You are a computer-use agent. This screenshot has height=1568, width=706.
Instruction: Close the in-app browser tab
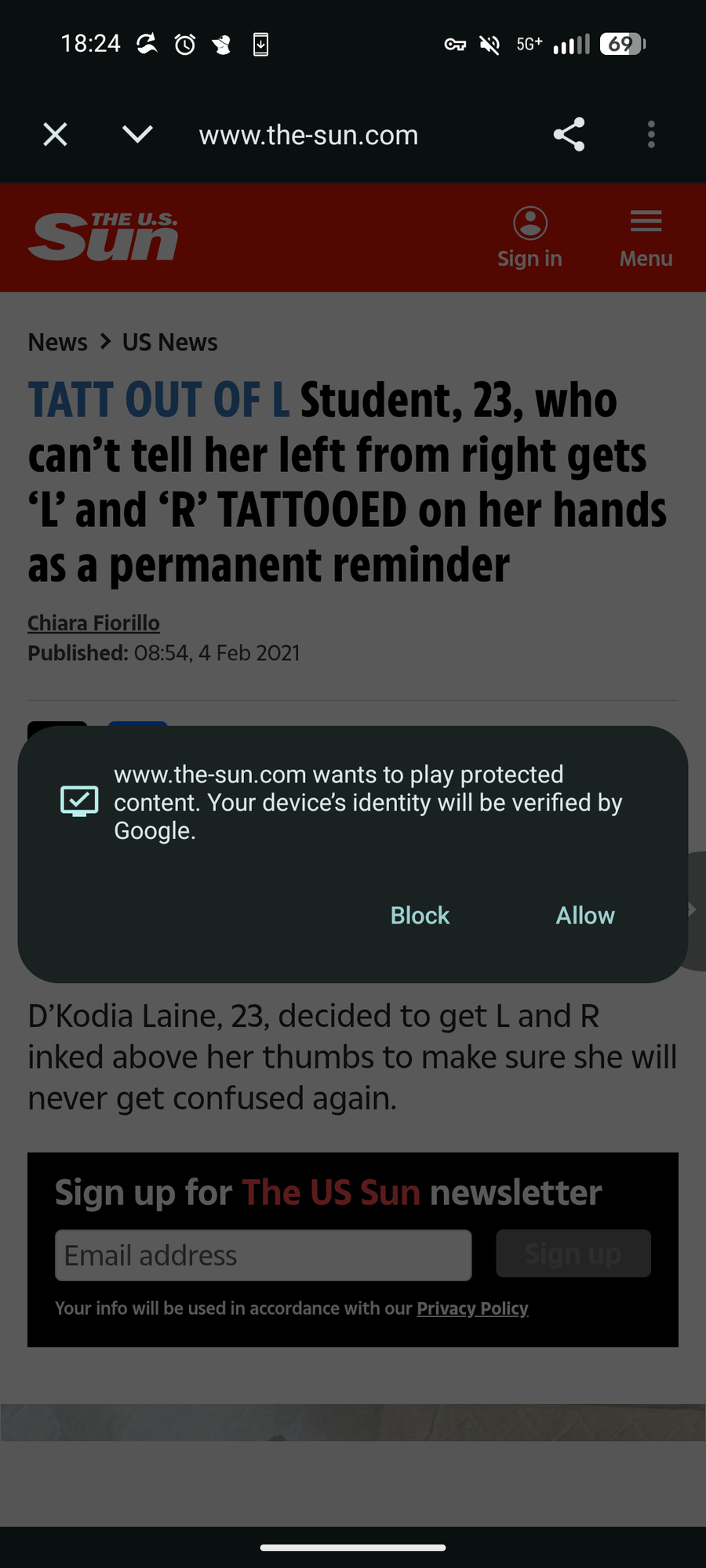click(55, 135)
